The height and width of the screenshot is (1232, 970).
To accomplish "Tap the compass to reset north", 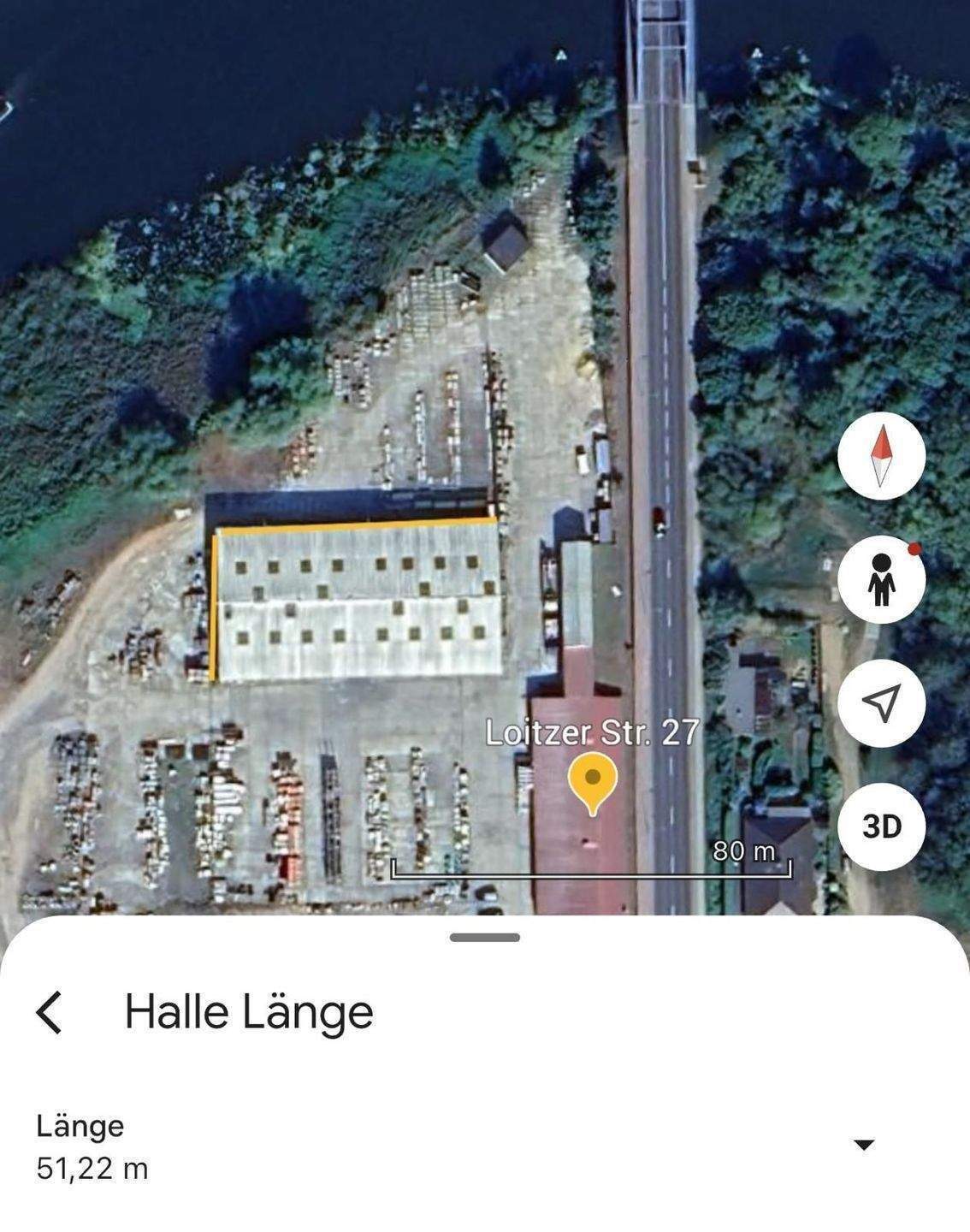I will point(881,456).
